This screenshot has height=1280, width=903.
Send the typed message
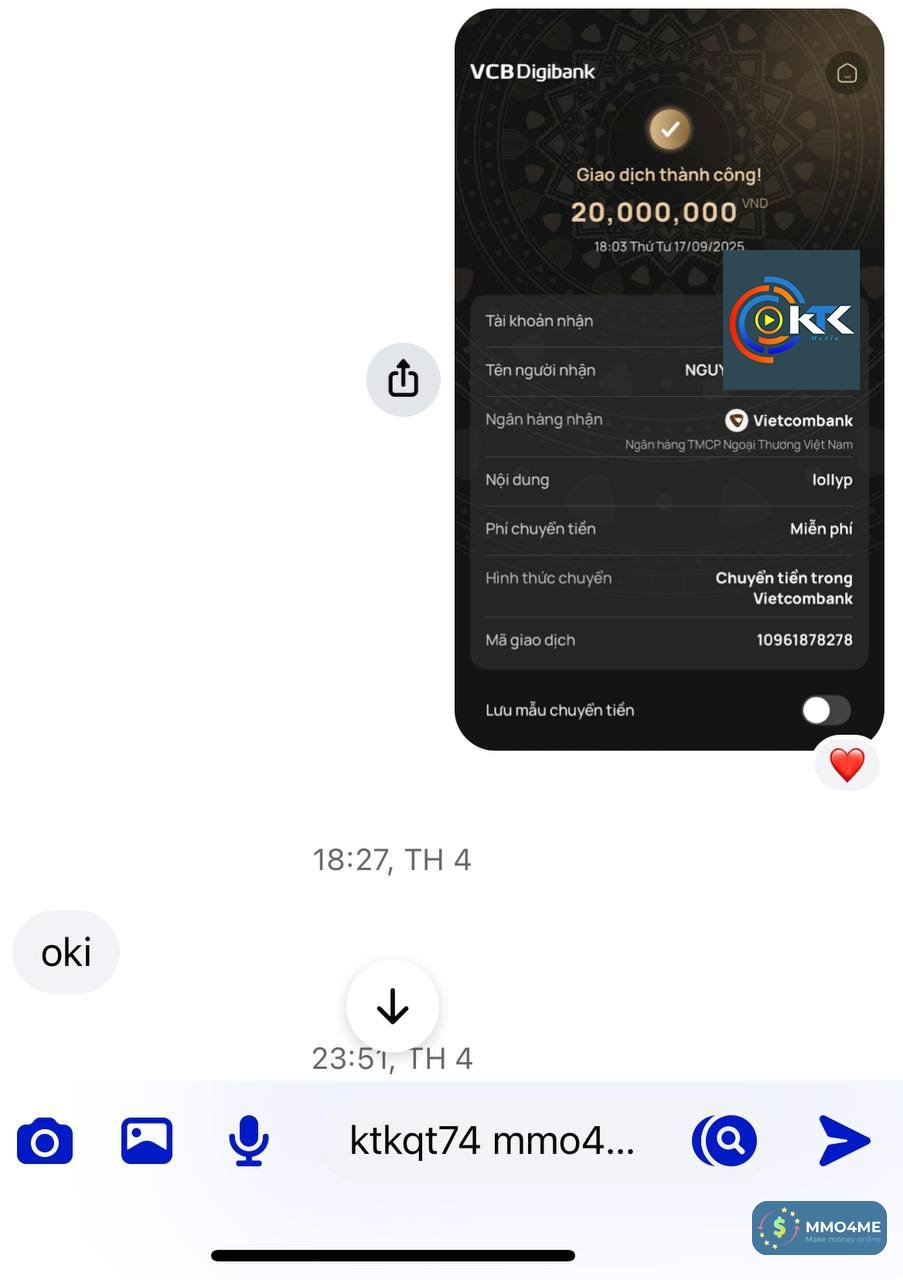point(844,1141)
